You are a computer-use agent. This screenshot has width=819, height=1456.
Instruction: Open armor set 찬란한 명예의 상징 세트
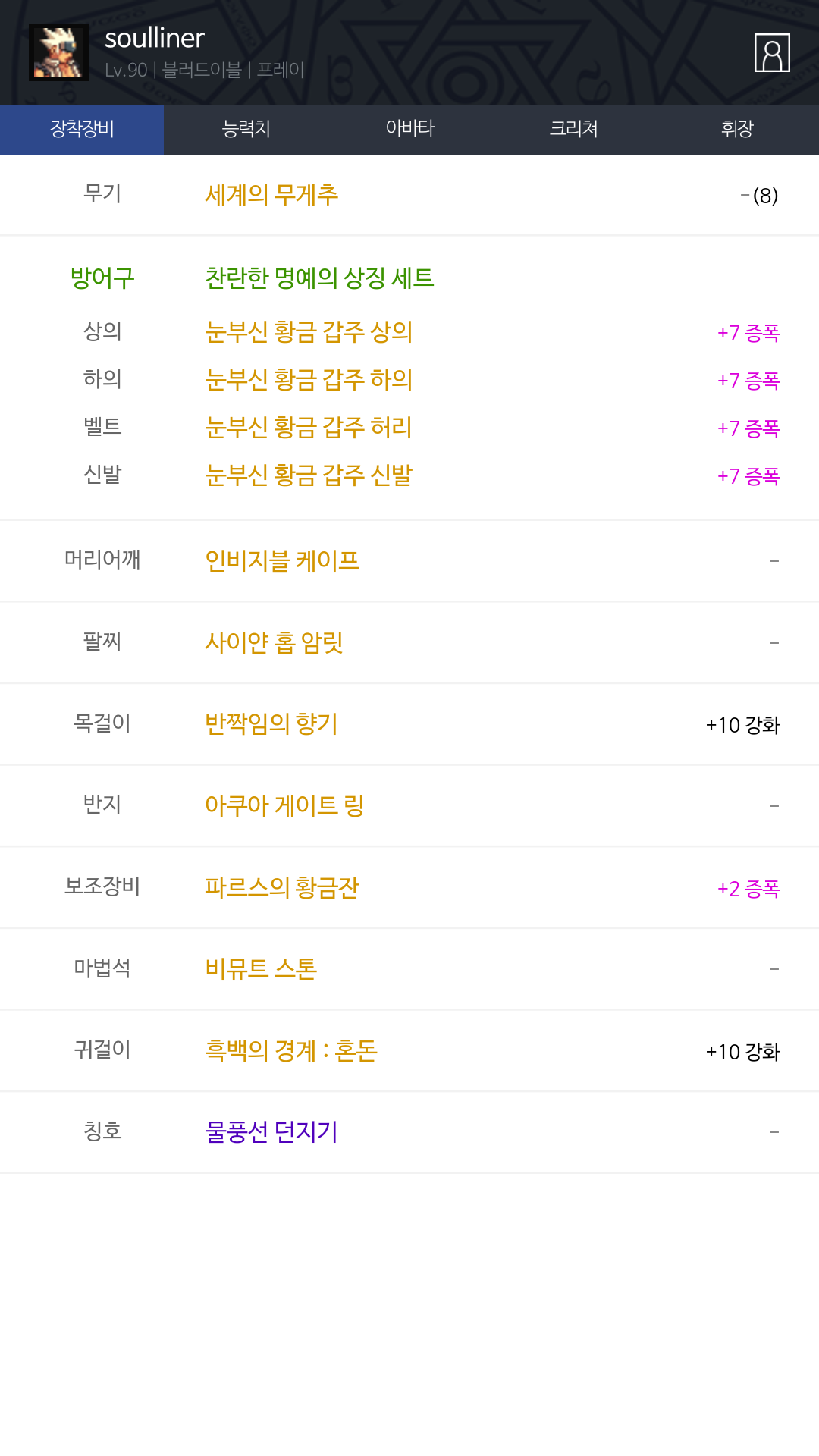[x=319, y=278]
